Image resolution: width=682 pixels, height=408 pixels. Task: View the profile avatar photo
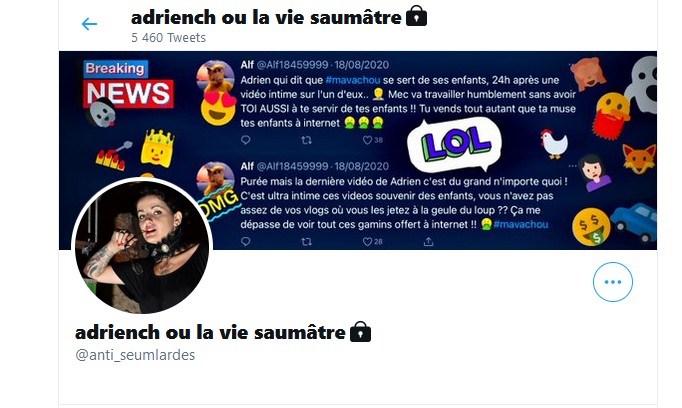point(141,247)
